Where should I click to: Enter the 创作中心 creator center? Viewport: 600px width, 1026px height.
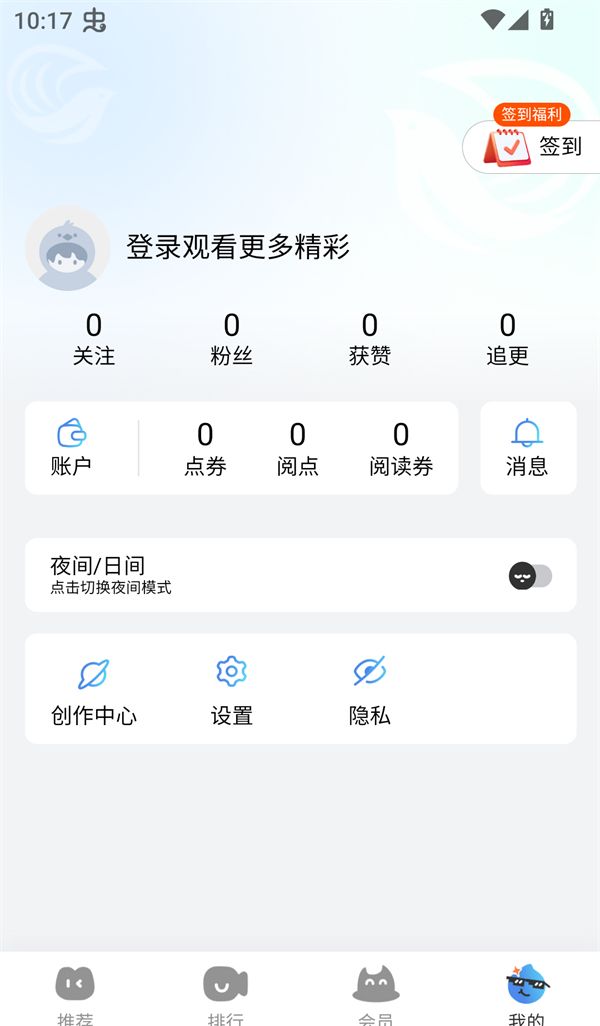click(x=94, y=689)
